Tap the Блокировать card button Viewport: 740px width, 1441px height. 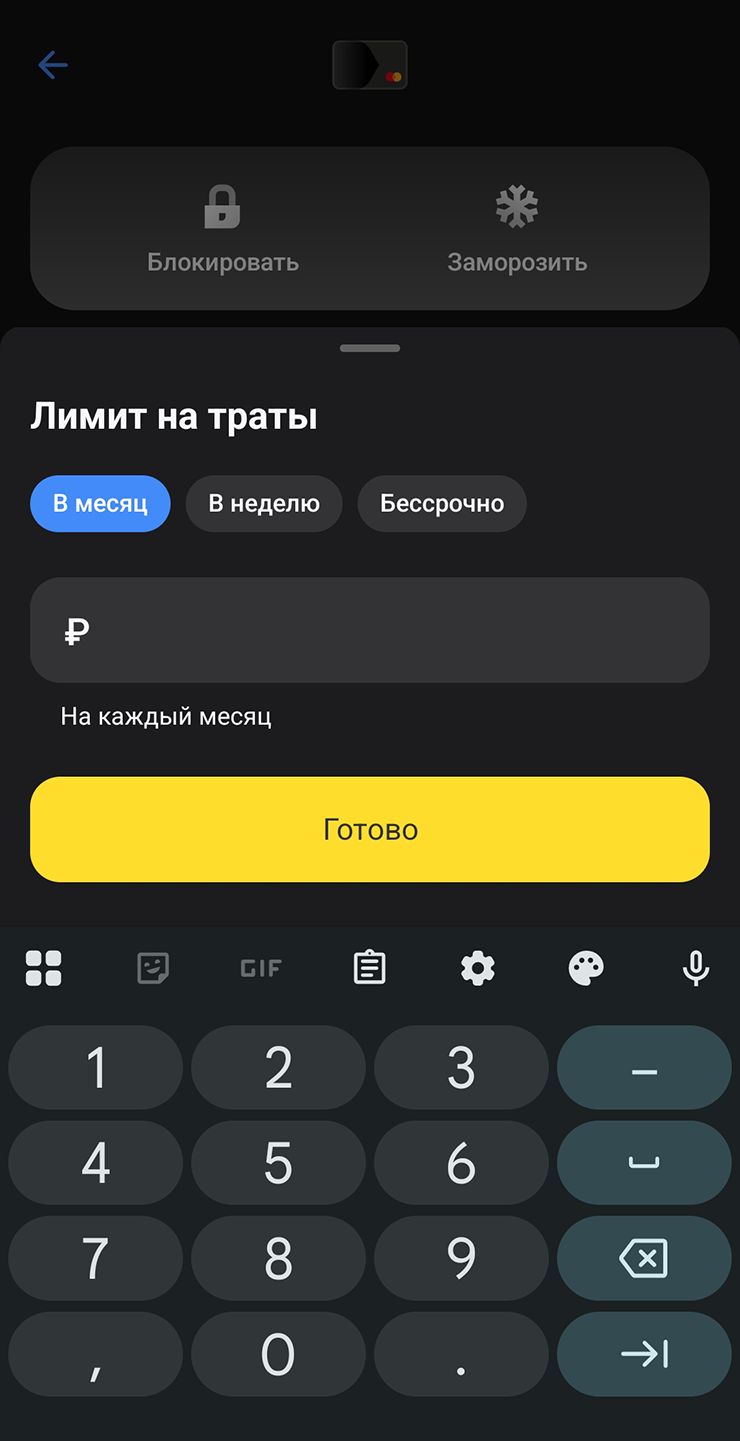click(222, 229)
